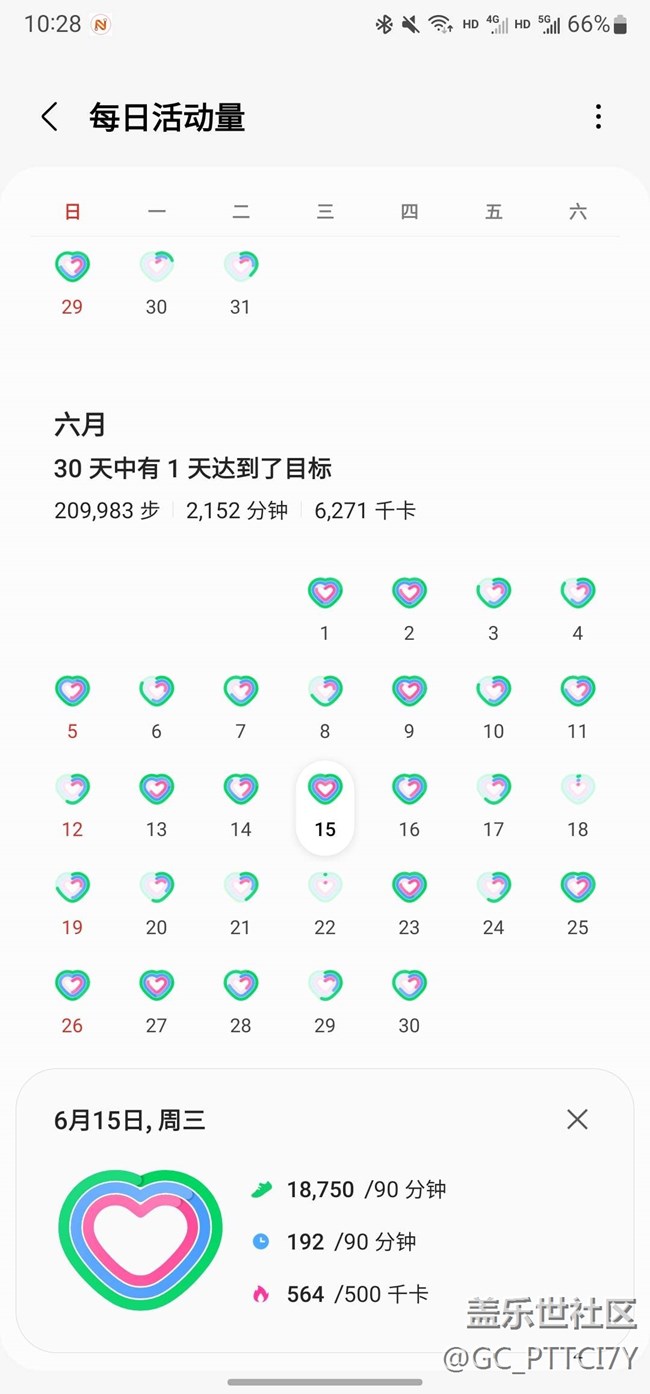Viewport: 650px width, 1394px height.
Task: Show activity for May 31
Action: (240, 281)
